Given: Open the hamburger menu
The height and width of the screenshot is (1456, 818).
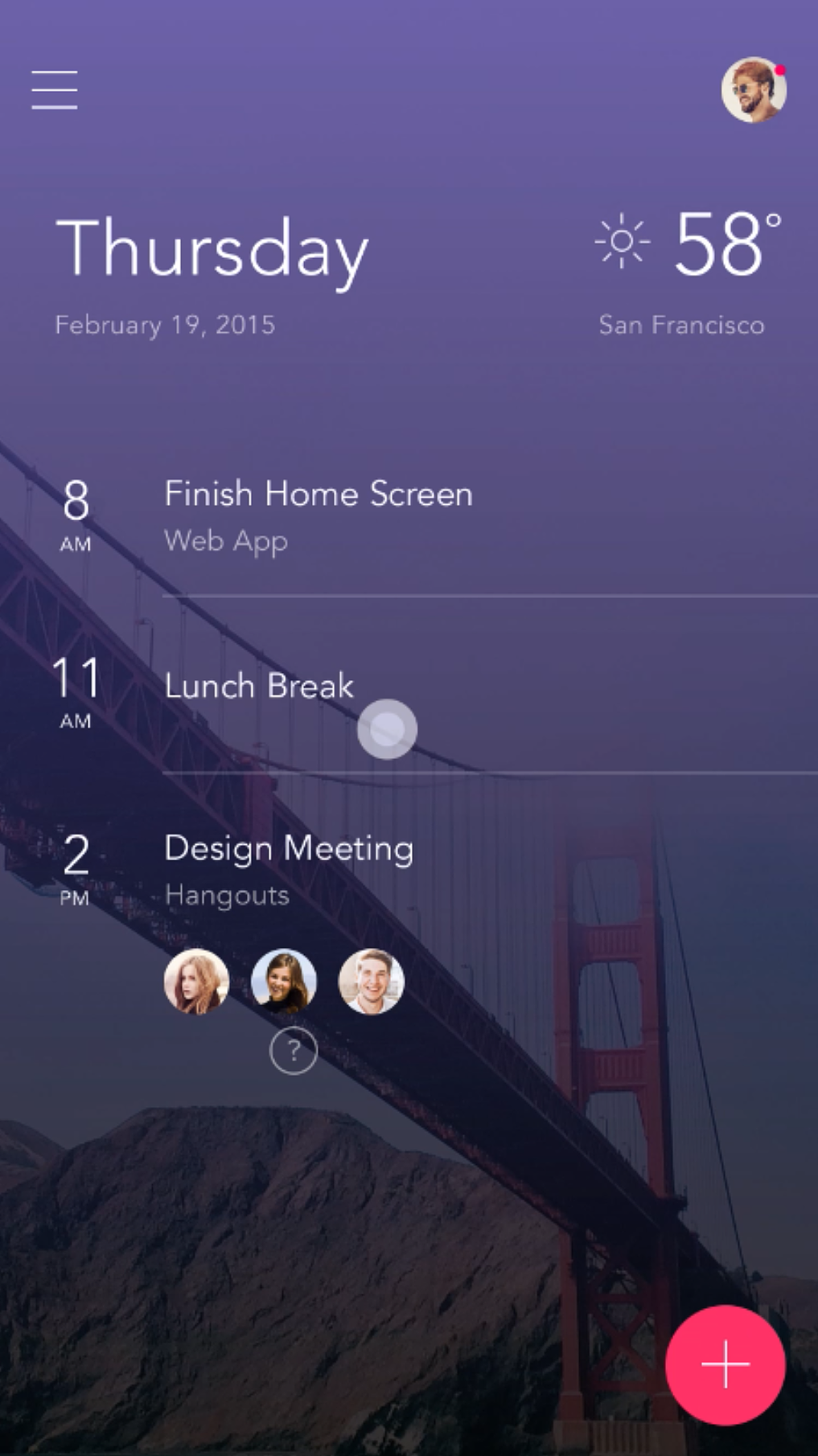Looking at the screenshot, I should pyautogui.click(x=55, y=89).
